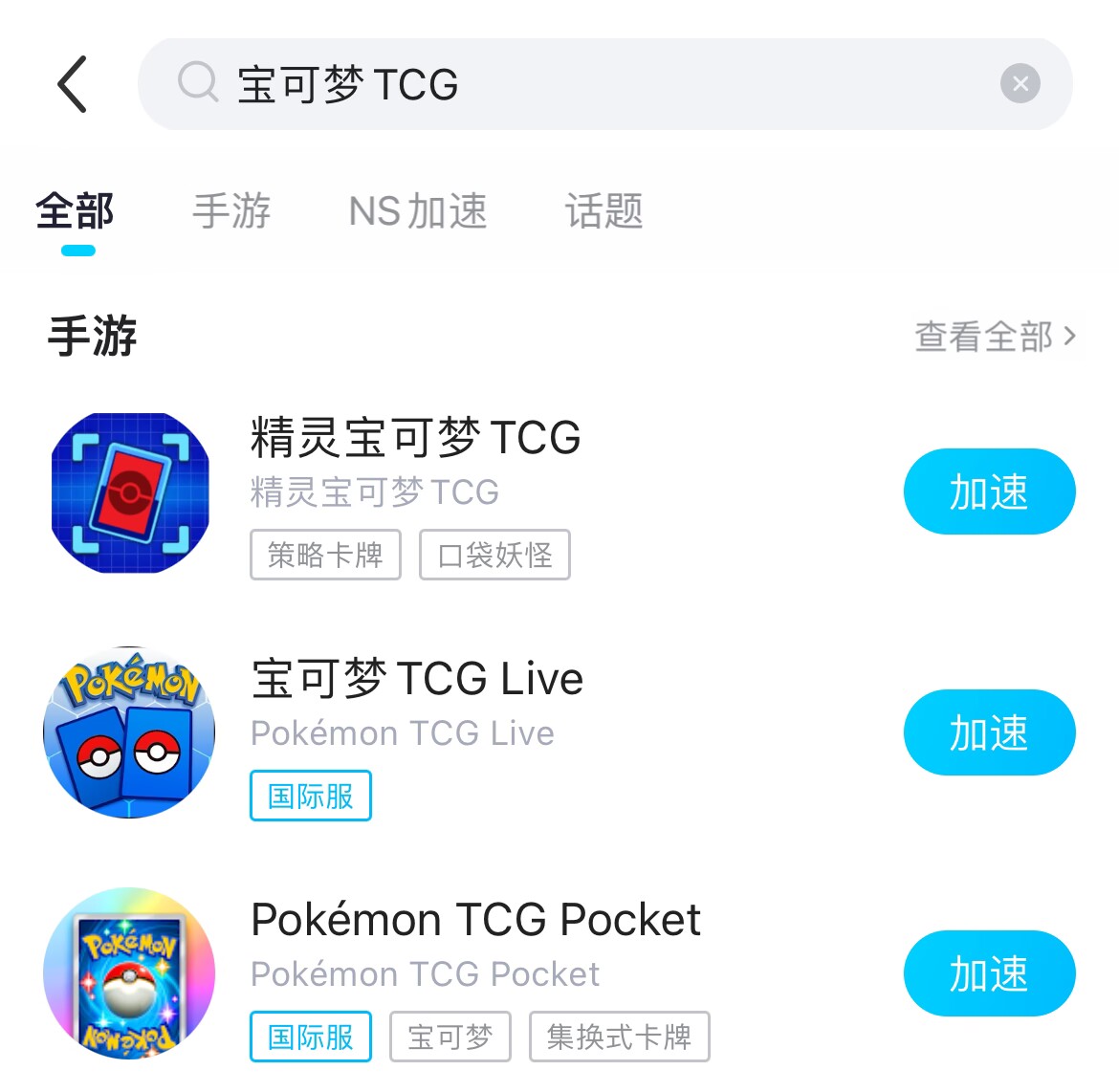The height and width of the screenshot is (1092, 1119).
Task: Select the 全部 tab
Action: [x=76, y=211]
